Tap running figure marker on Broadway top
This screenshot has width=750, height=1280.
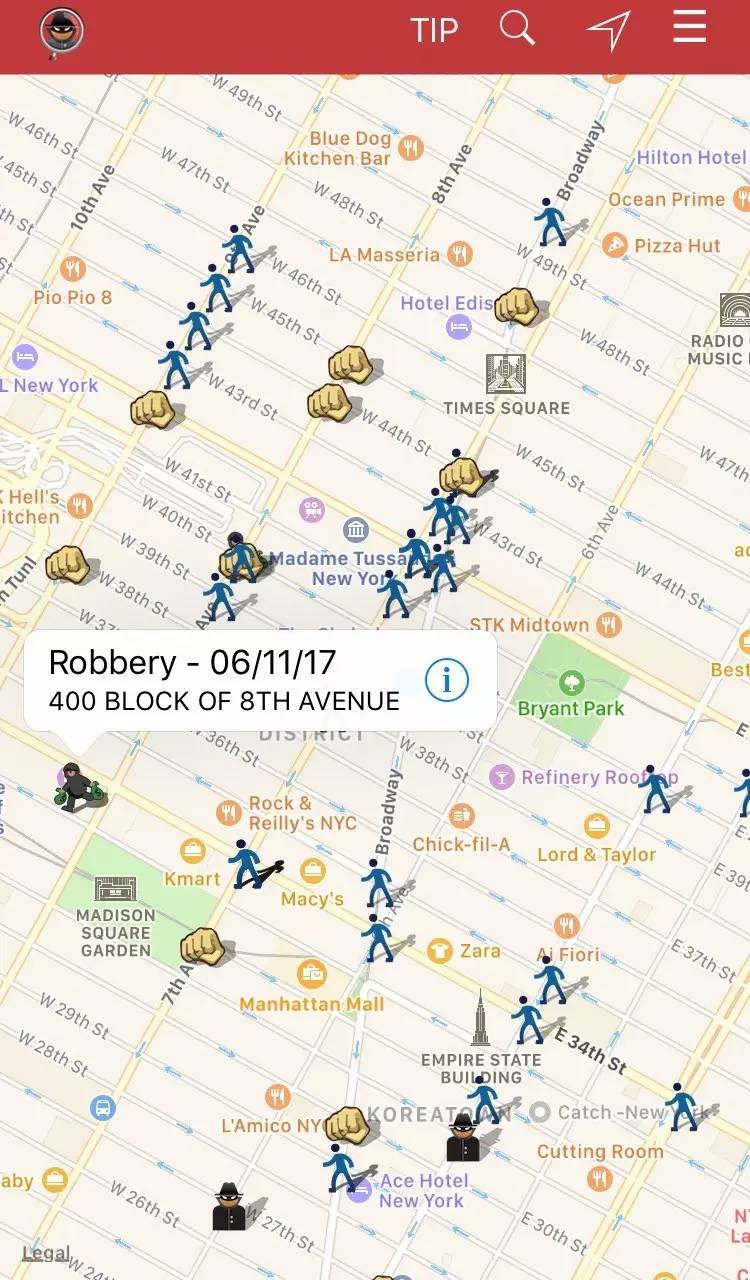tap(551, 222)
